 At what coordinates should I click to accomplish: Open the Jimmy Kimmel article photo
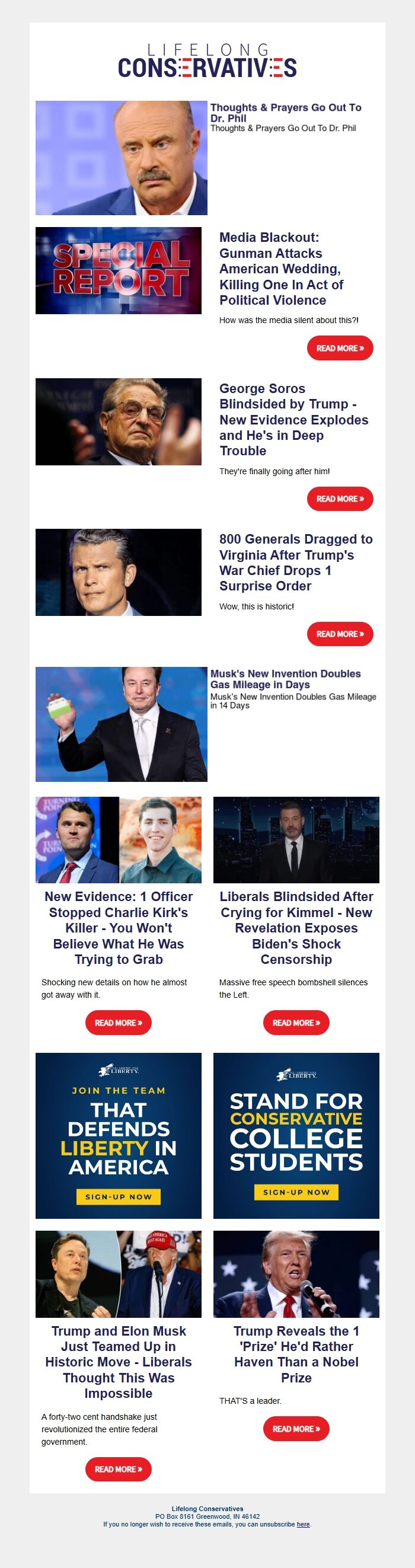pos(296,839)
